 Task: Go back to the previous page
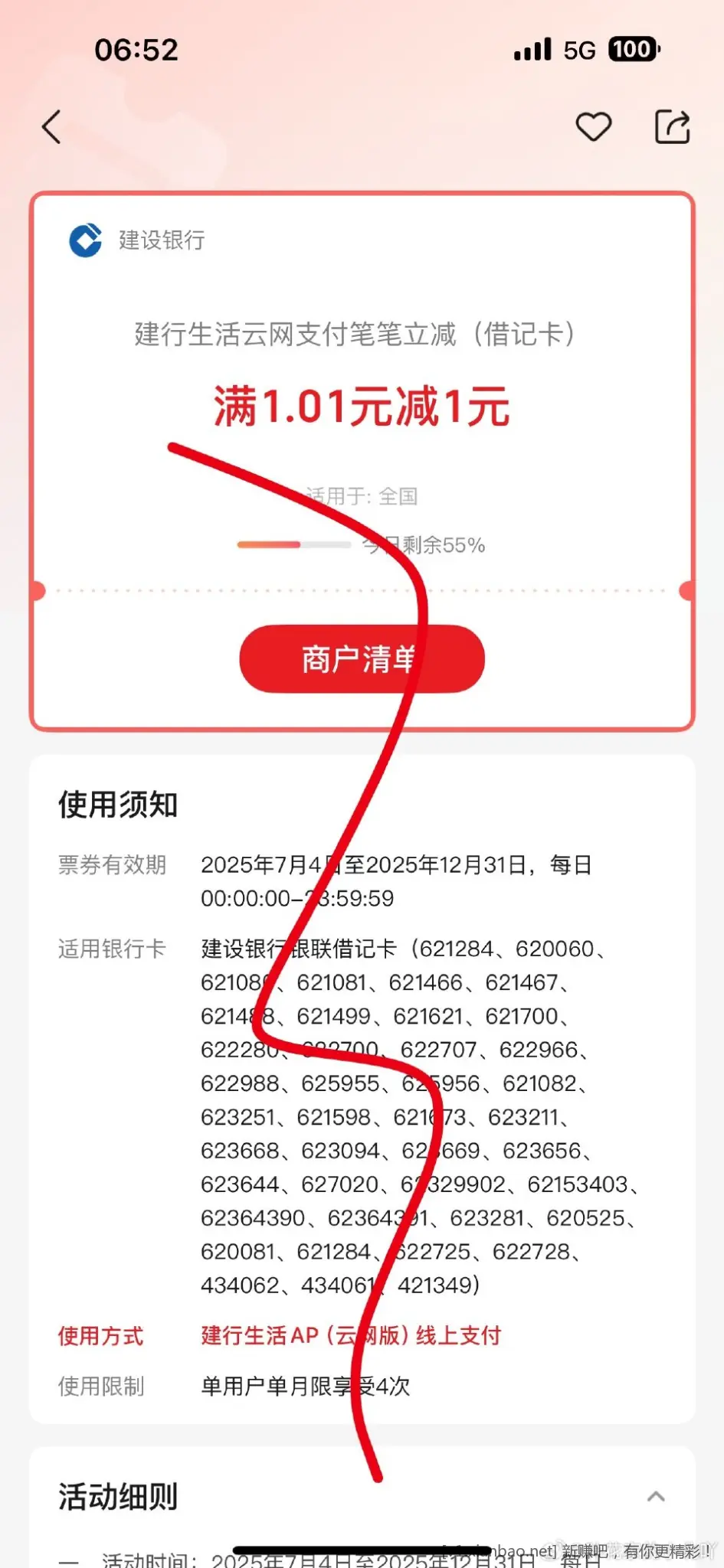click(52, 127)
